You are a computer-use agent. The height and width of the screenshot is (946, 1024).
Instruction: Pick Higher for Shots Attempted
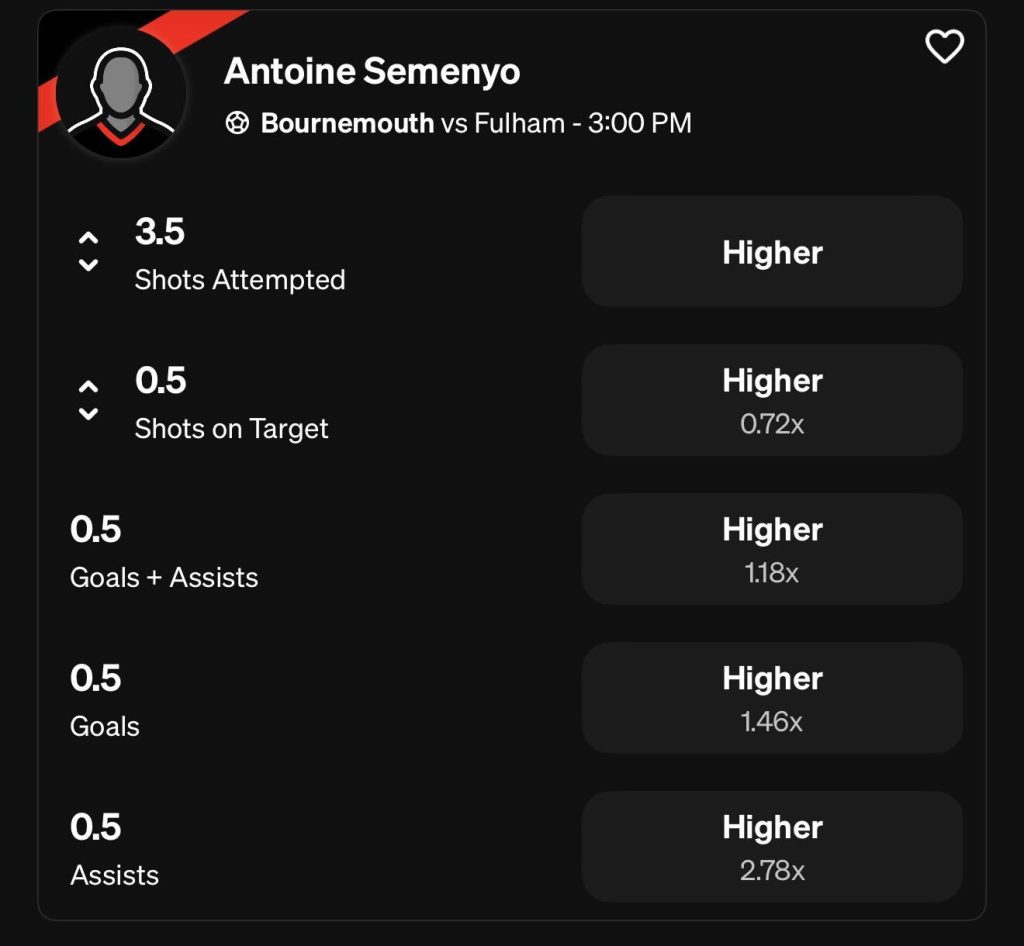coord(772,252)
